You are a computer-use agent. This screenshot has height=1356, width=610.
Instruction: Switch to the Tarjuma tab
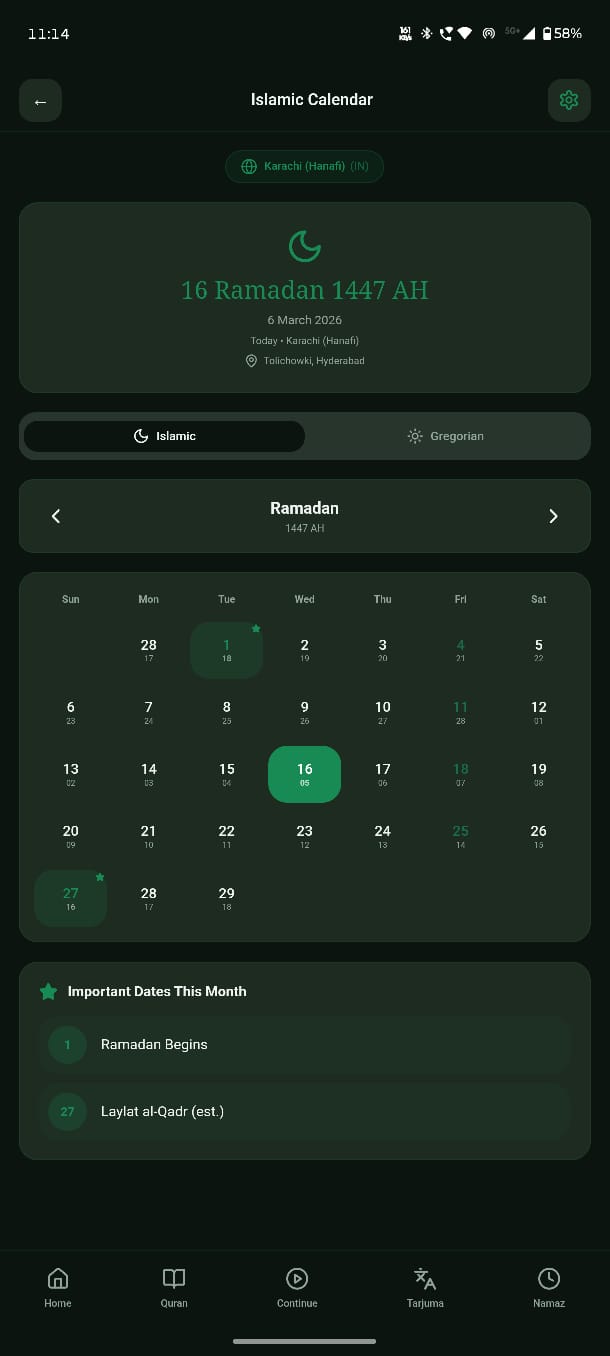(425, 1287)
